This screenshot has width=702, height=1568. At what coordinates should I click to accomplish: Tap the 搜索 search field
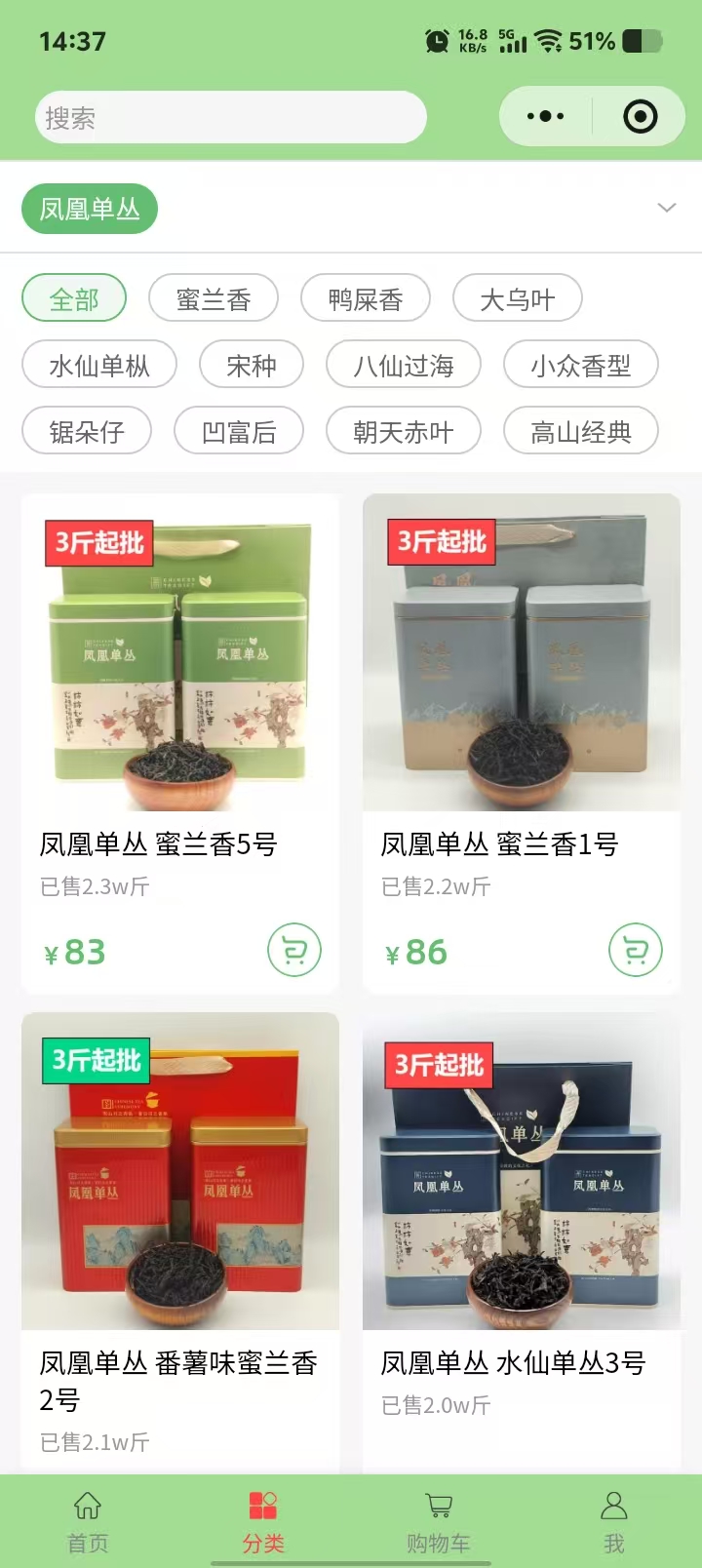tap(230, 118)
